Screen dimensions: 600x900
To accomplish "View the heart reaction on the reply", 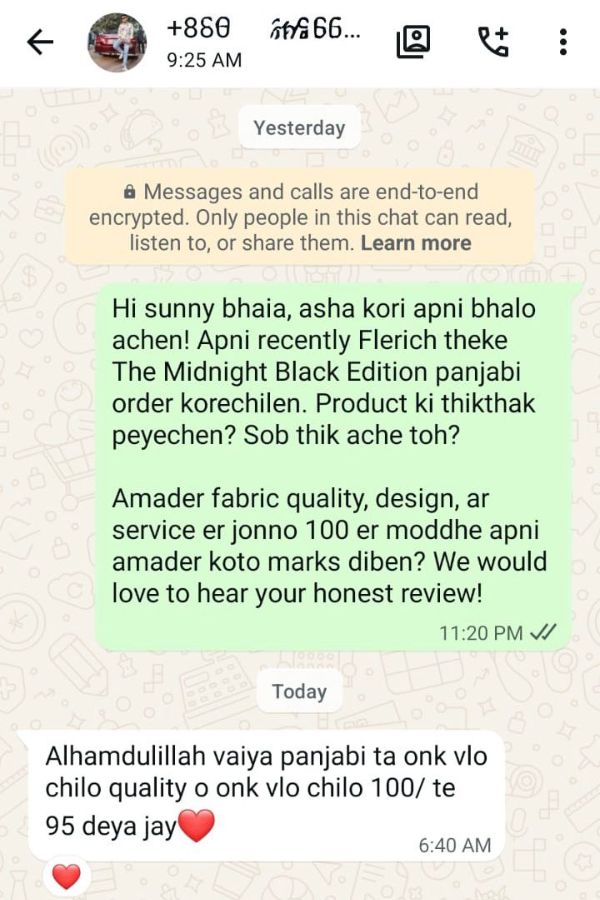I will [x=66, y=877].
